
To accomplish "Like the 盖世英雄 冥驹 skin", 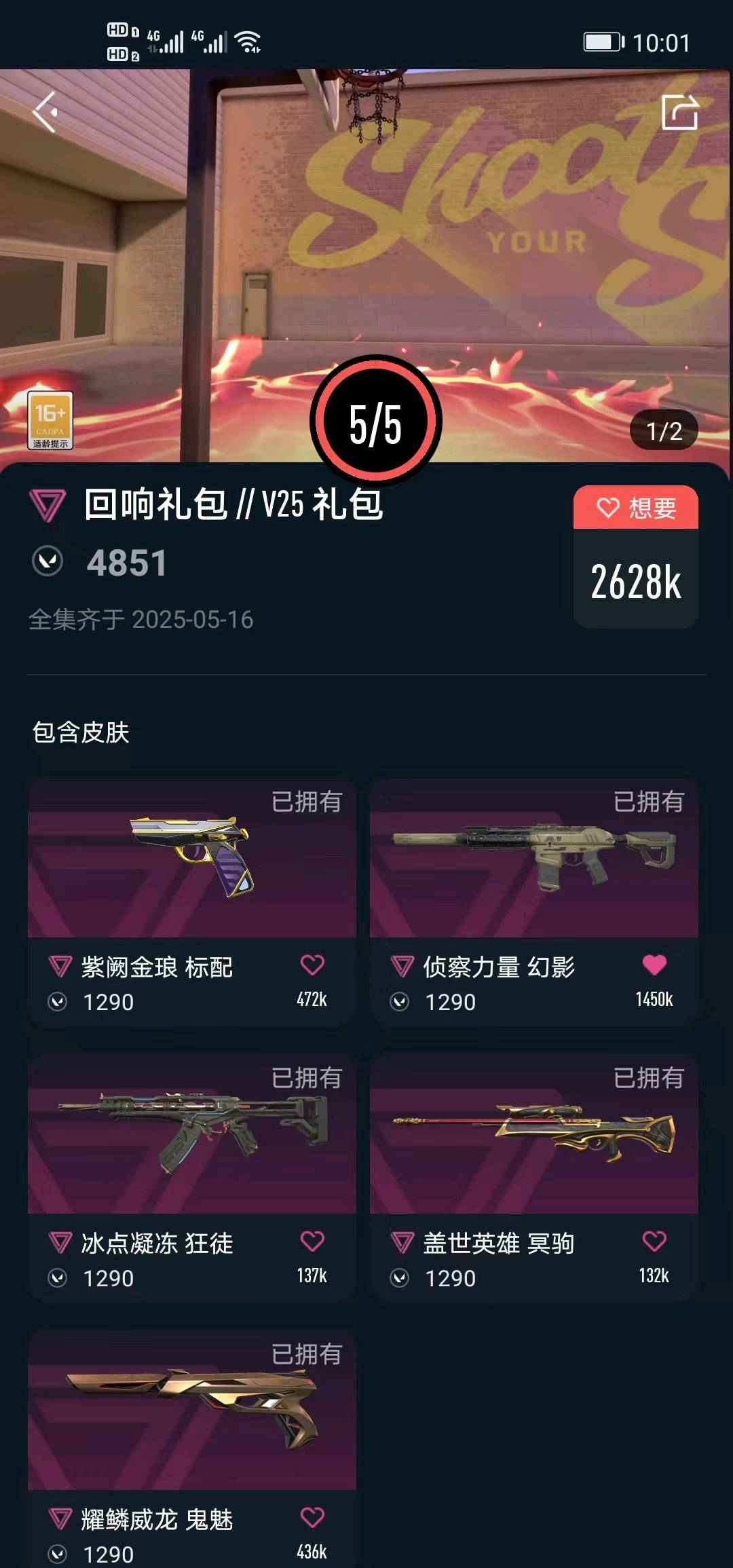I will (x=654, y=1241).
